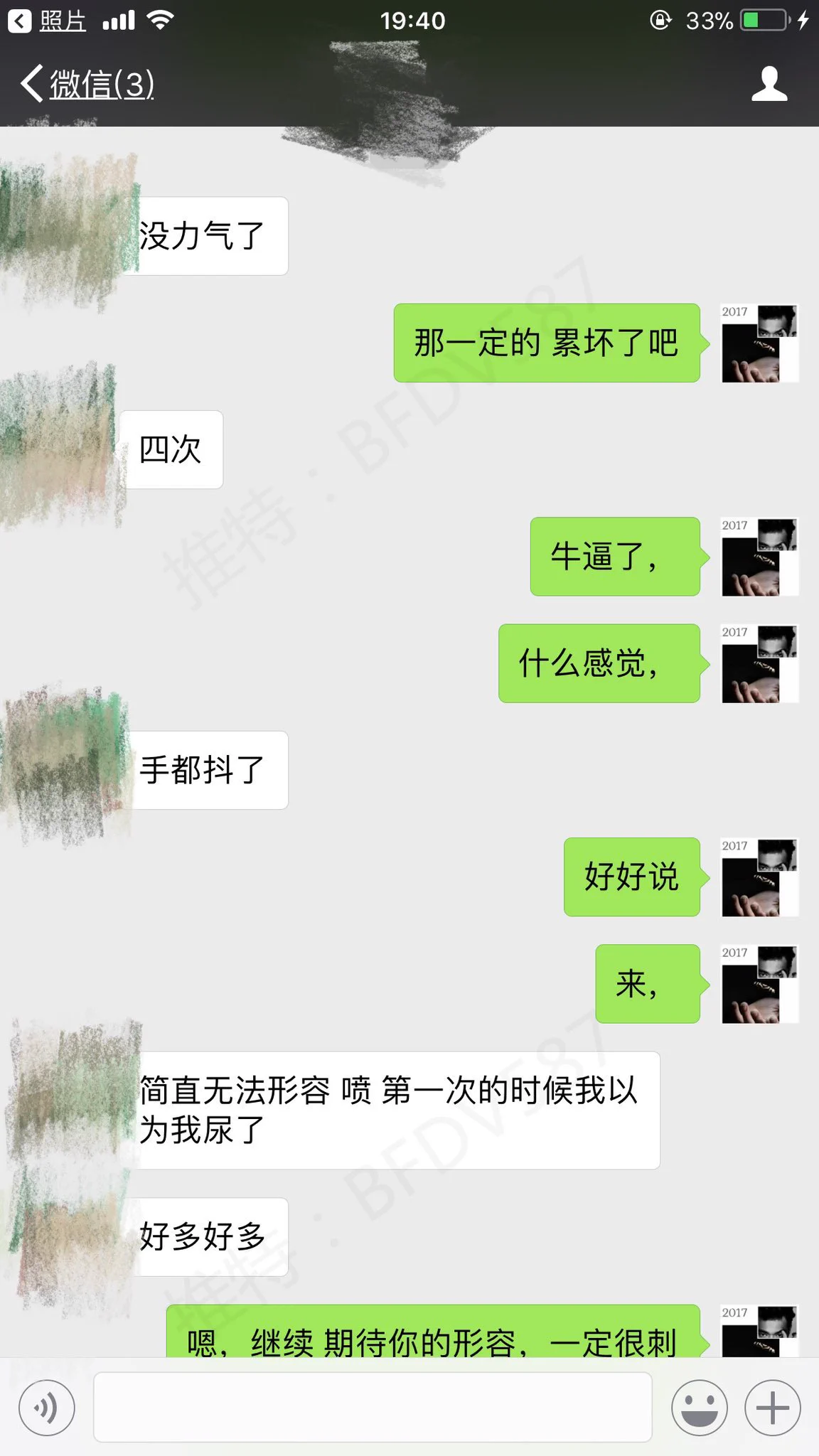Switch to voice message input

click(x=46, y=1408)
